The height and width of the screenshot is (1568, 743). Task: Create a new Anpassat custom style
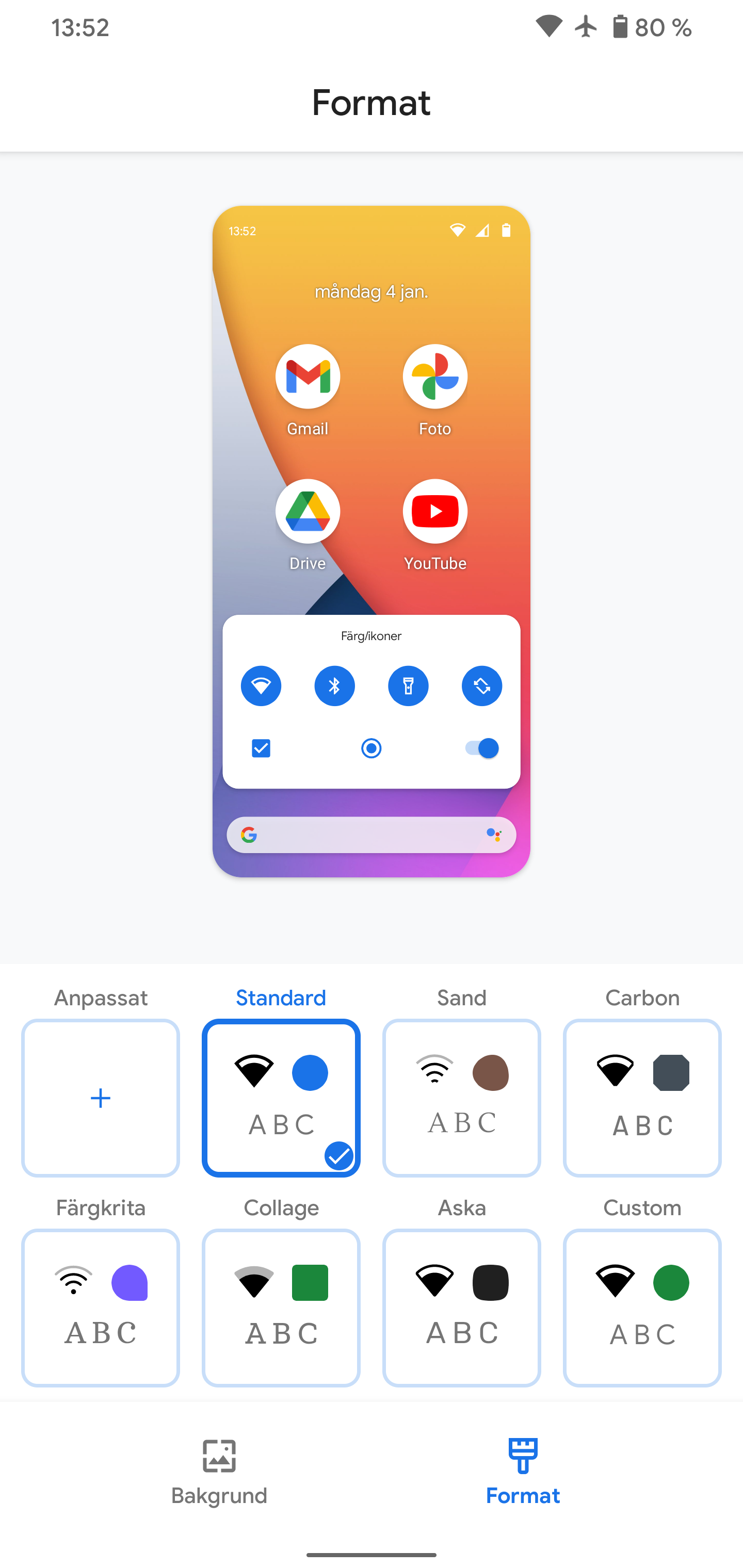[x=101, y=1098]
